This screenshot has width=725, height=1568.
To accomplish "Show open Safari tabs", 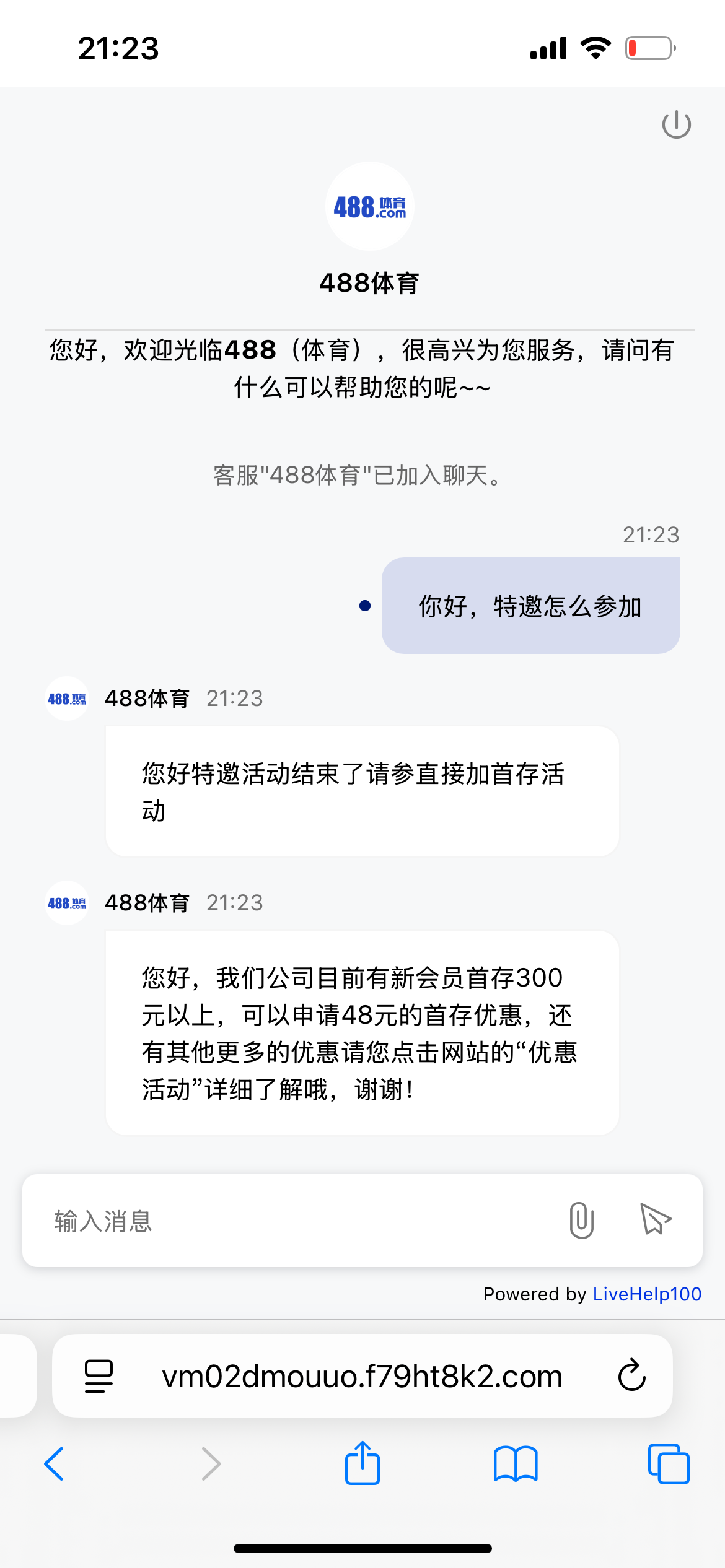I will [669, 1464].
